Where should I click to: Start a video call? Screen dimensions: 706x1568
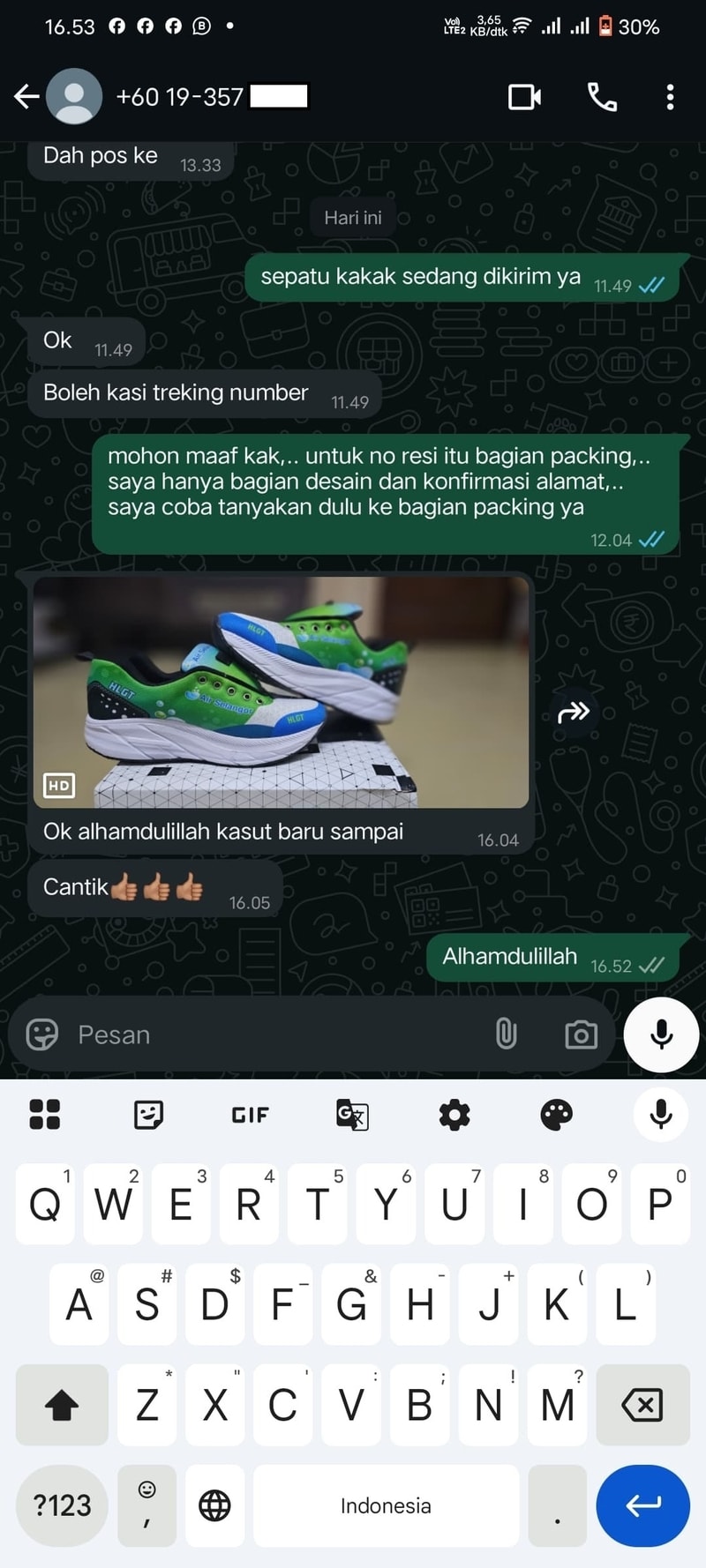click(x=524, y=97)
